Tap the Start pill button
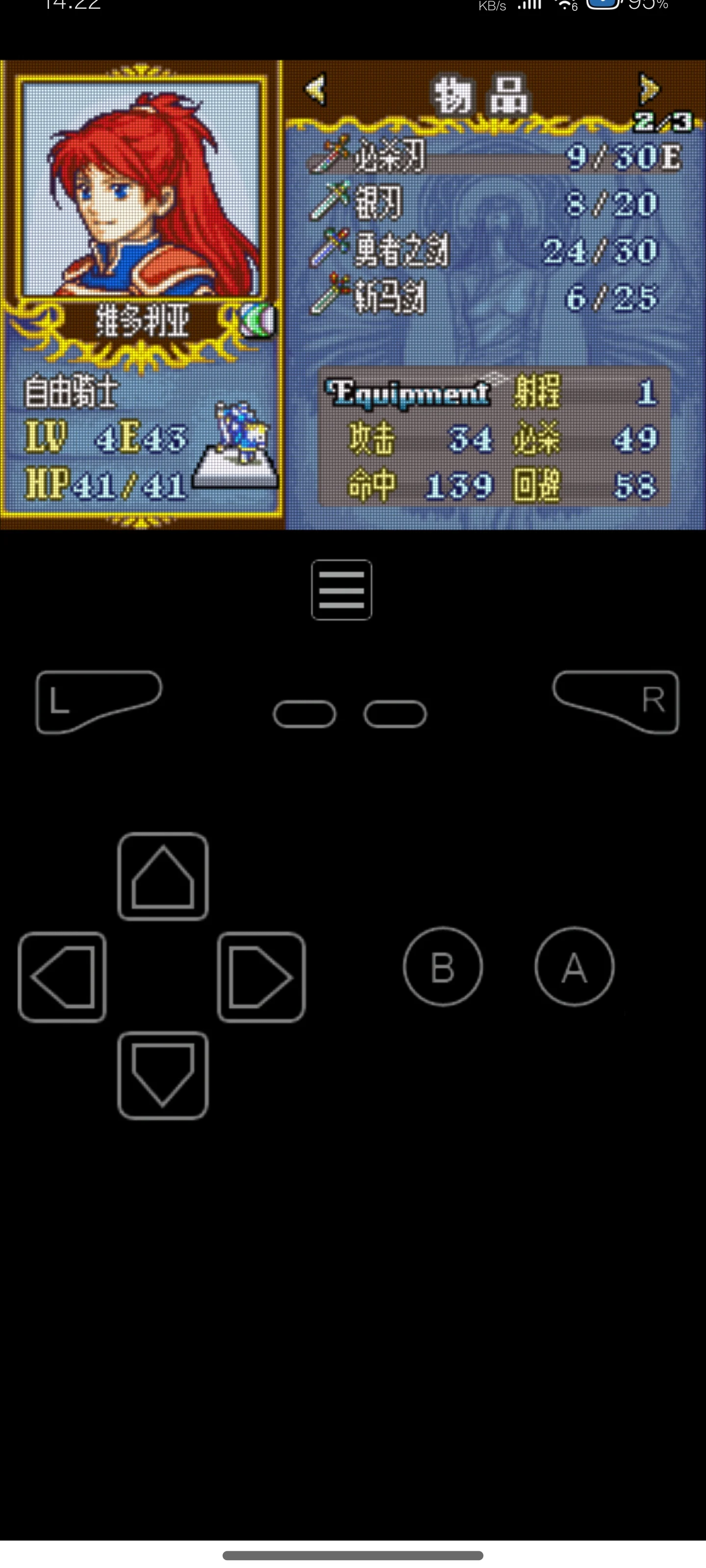Image resolution: width=706 pixels, height=1568 pixels. 395,713
